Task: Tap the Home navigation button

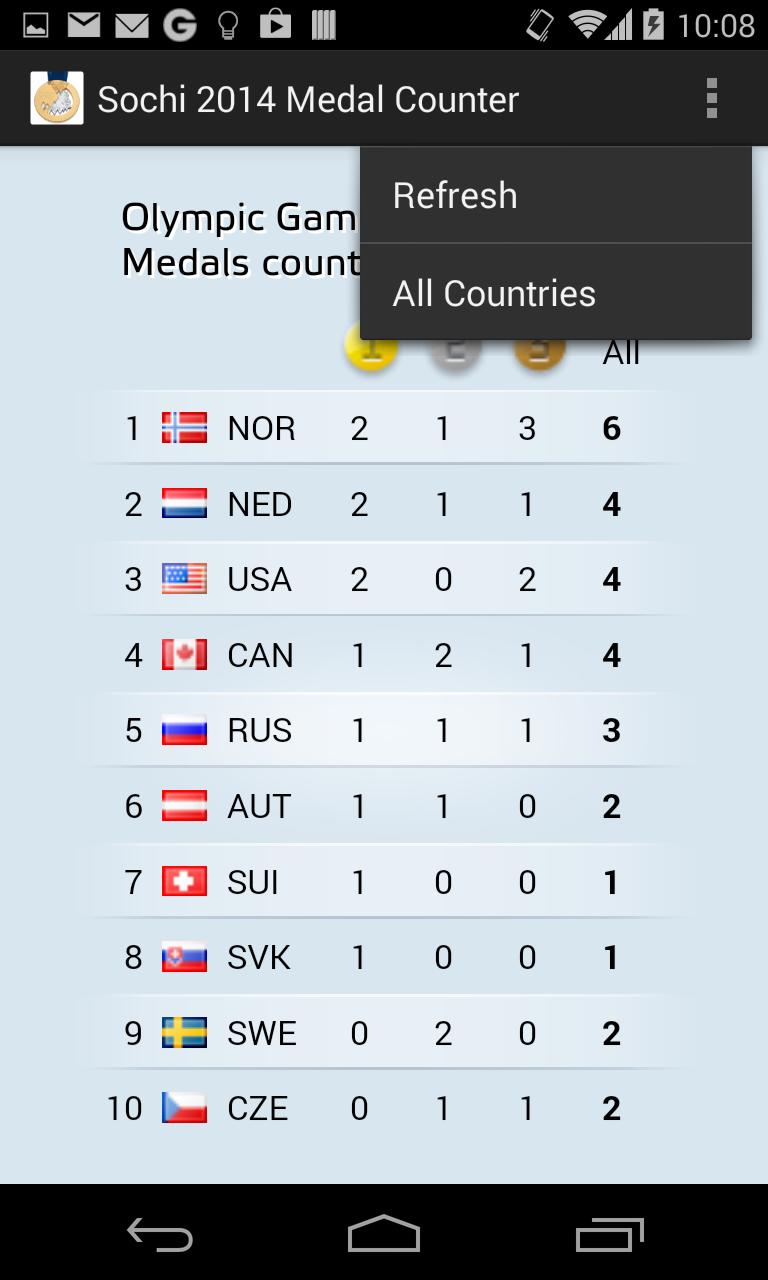Action: pyautogui.click(x=384, y=1235)
